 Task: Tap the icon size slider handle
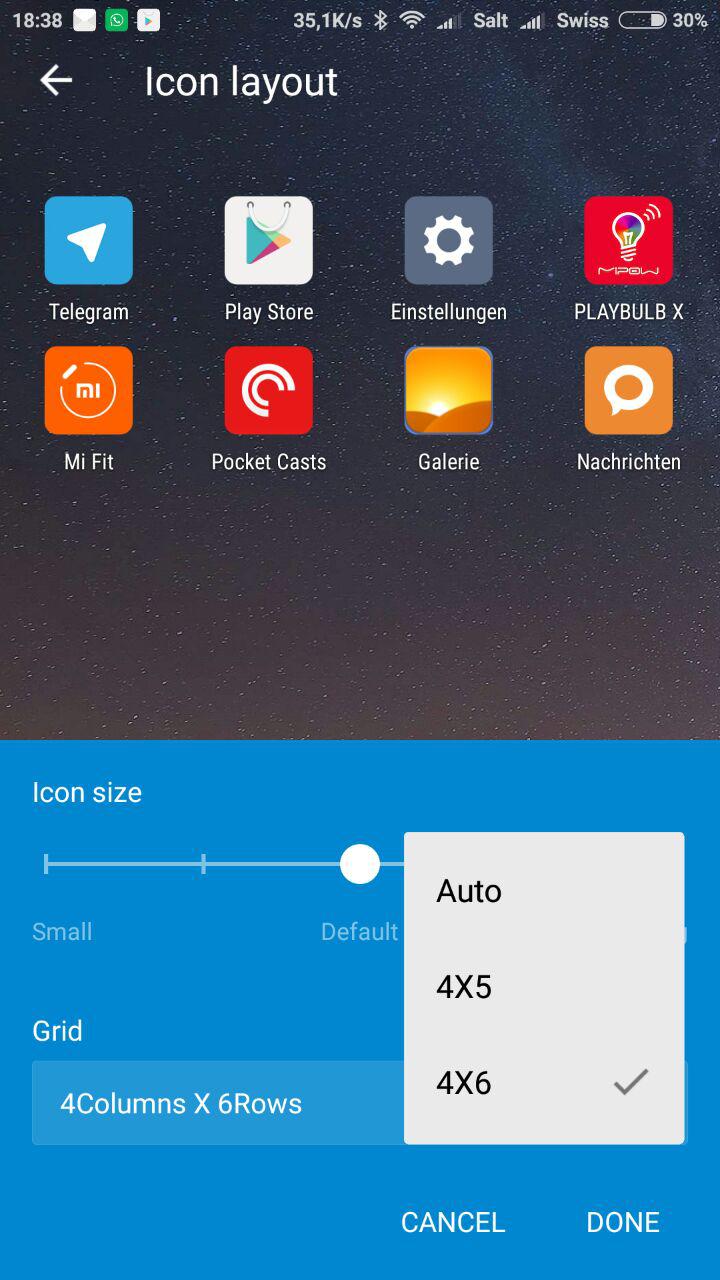[360, 864]
